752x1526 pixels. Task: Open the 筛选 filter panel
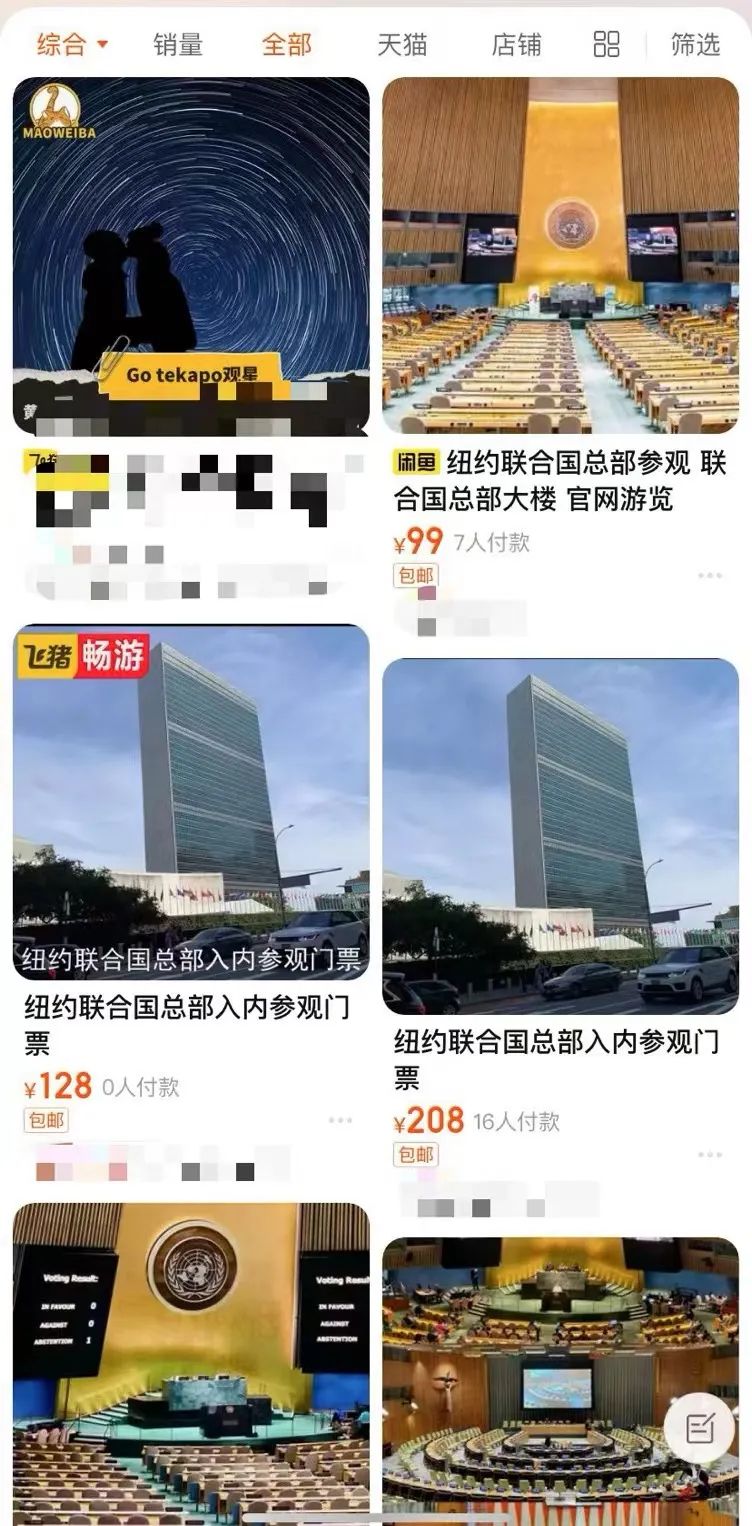point(695,44)
